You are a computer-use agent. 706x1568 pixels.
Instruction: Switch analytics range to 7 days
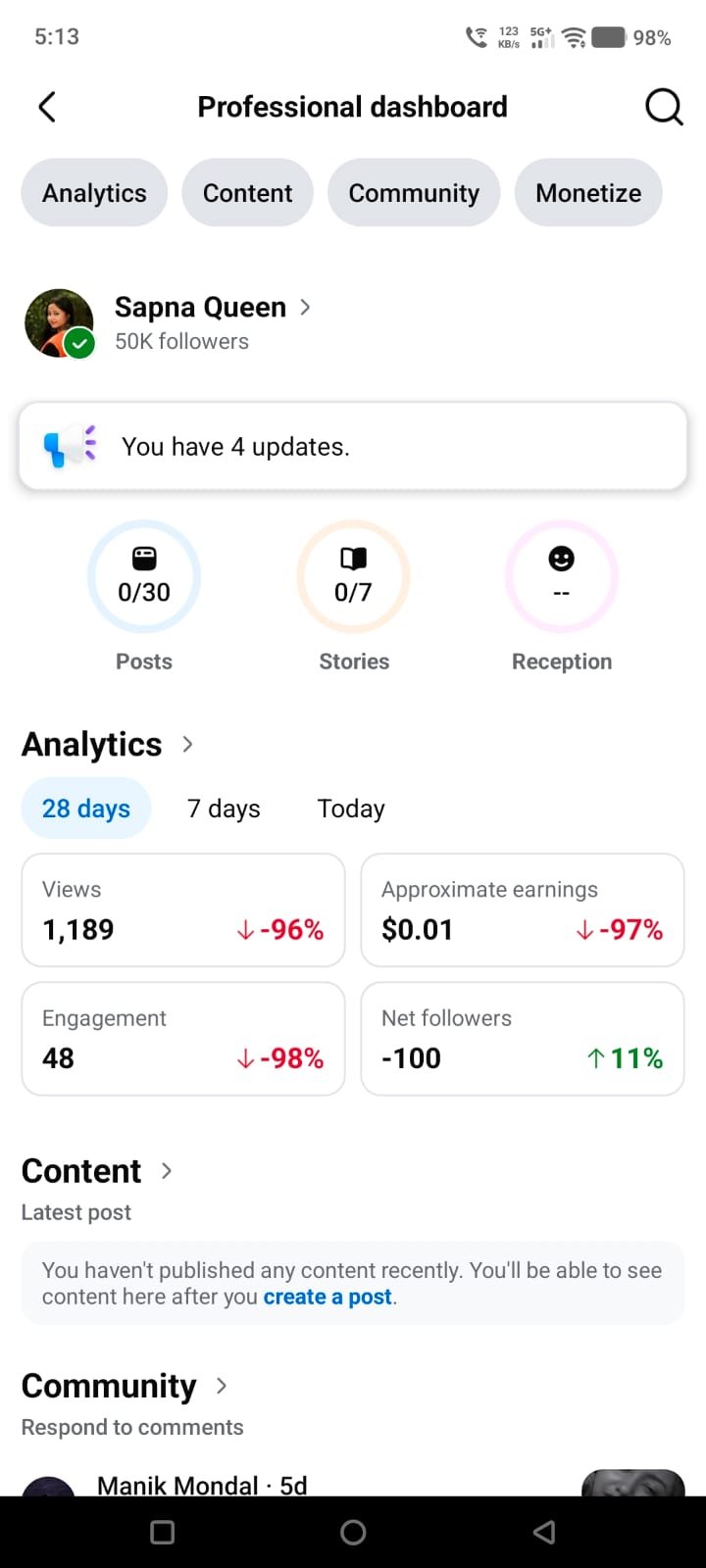(x=224, y=808)
